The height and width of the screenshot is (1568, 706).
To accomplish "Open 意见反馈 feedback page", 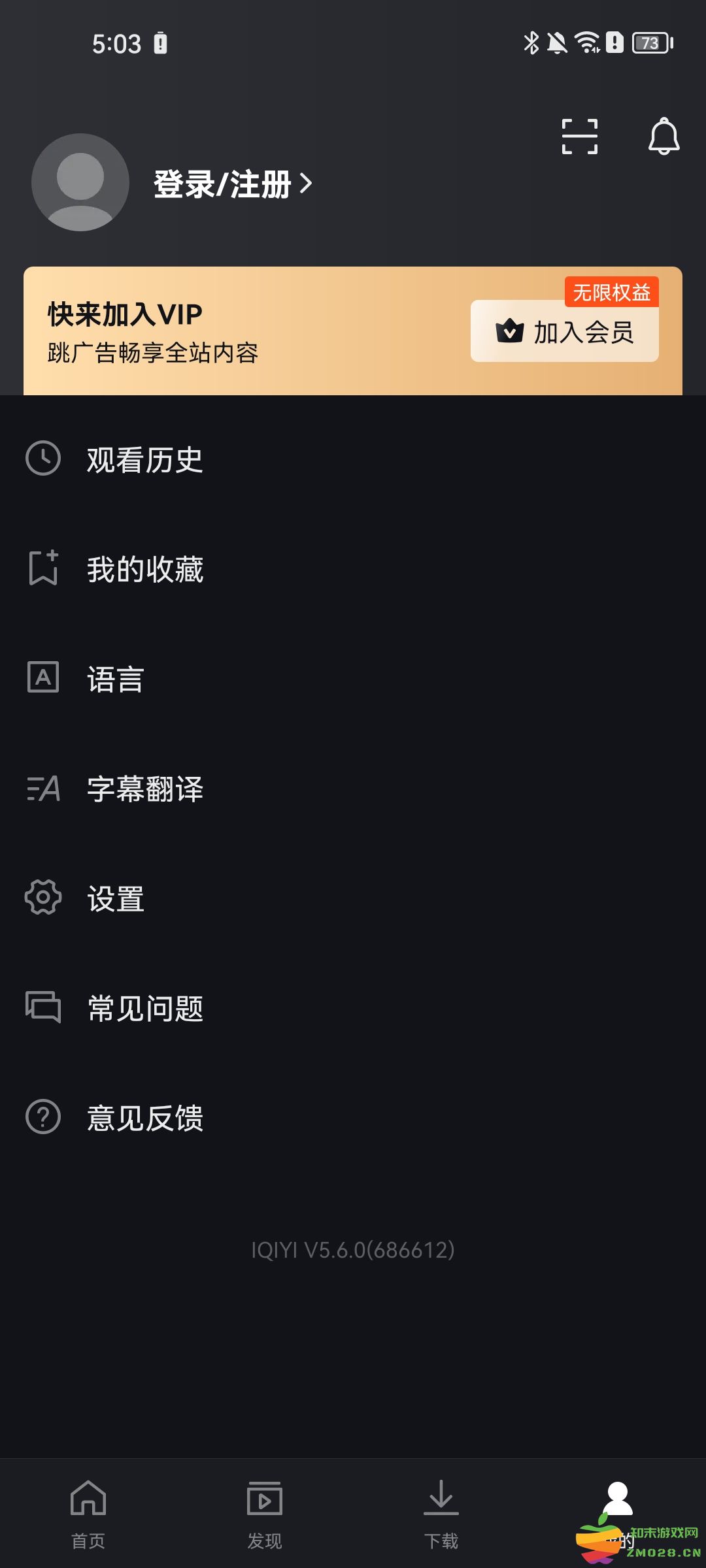I will 145,1118.
